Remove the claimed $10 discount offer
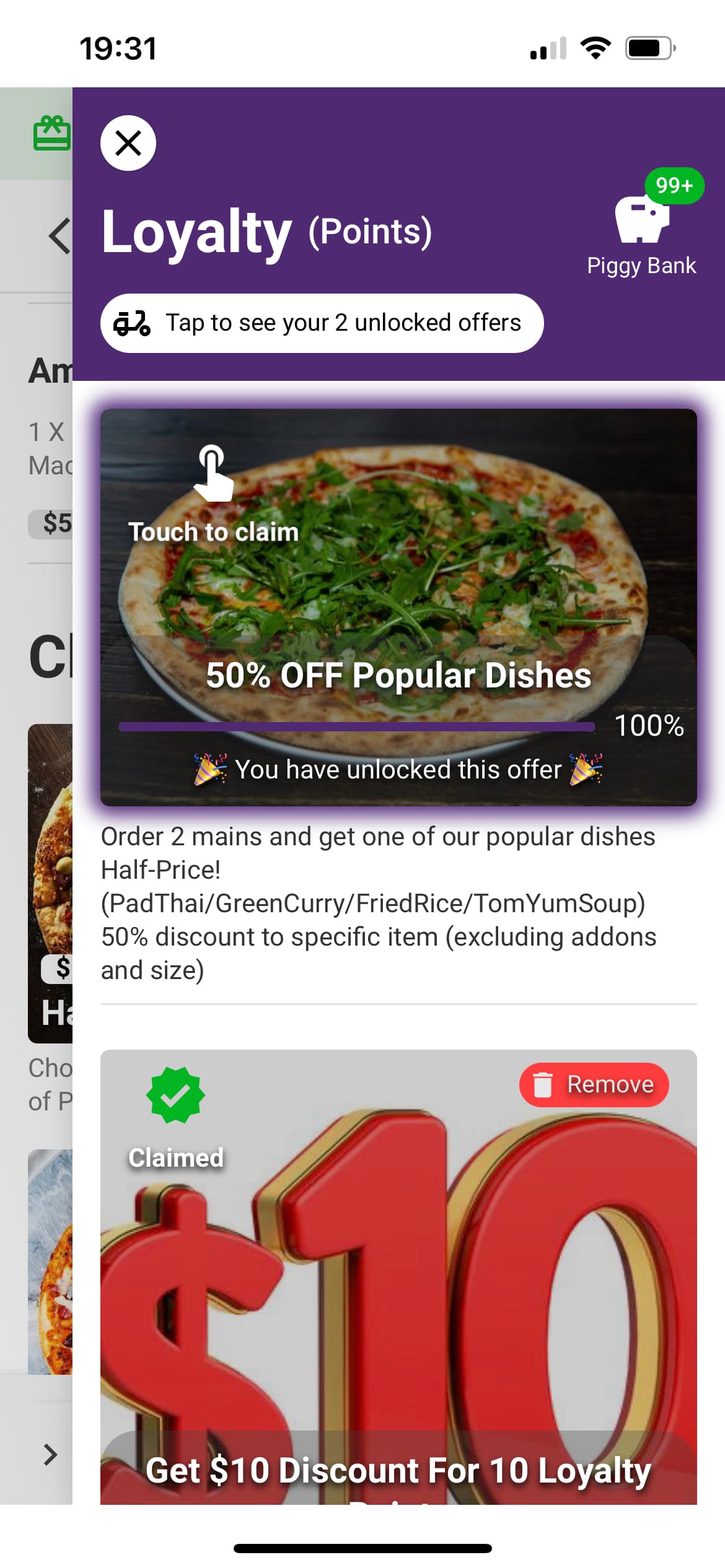 594,1084
